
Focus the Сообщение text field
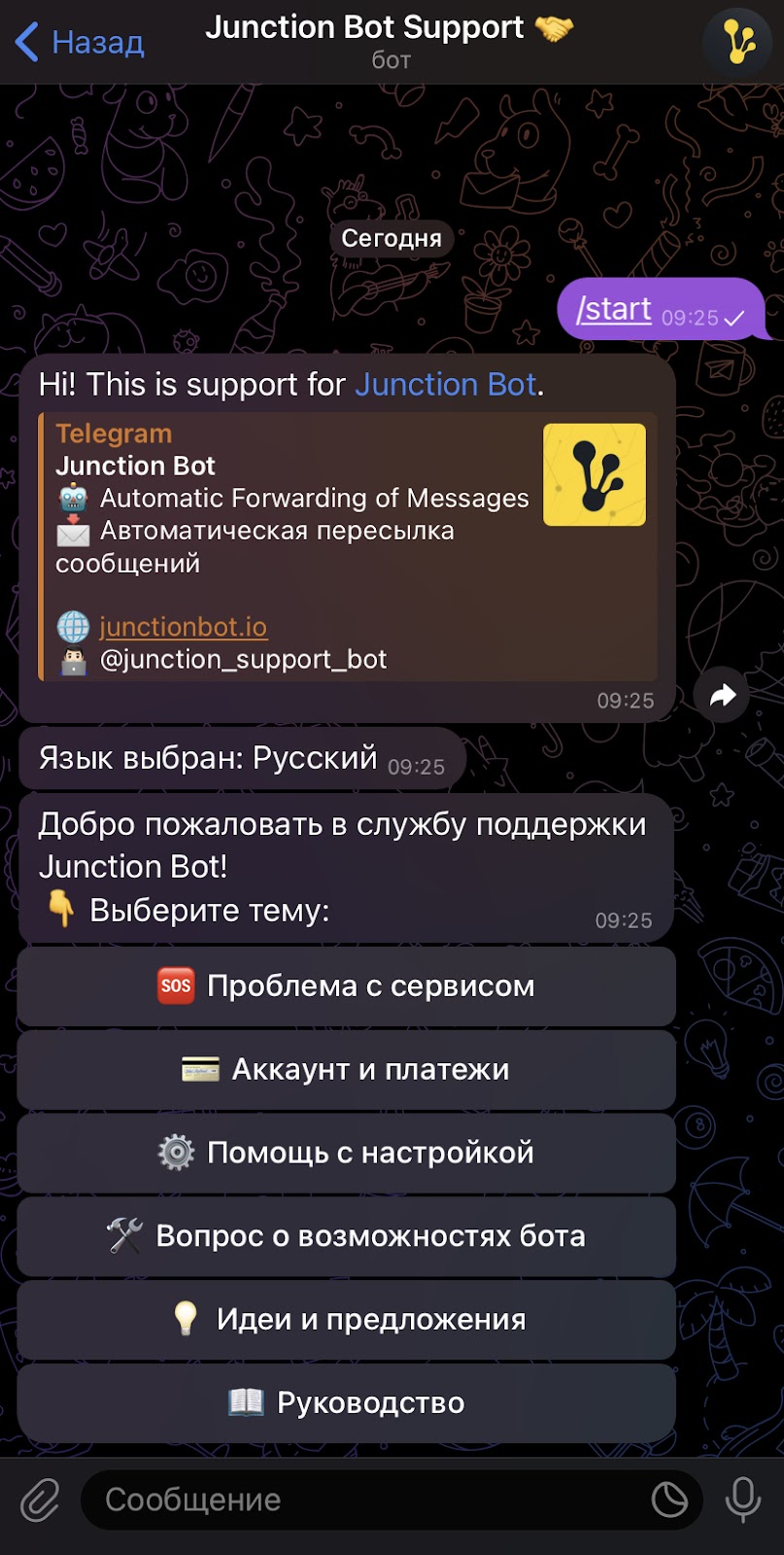pos(359,1500)
